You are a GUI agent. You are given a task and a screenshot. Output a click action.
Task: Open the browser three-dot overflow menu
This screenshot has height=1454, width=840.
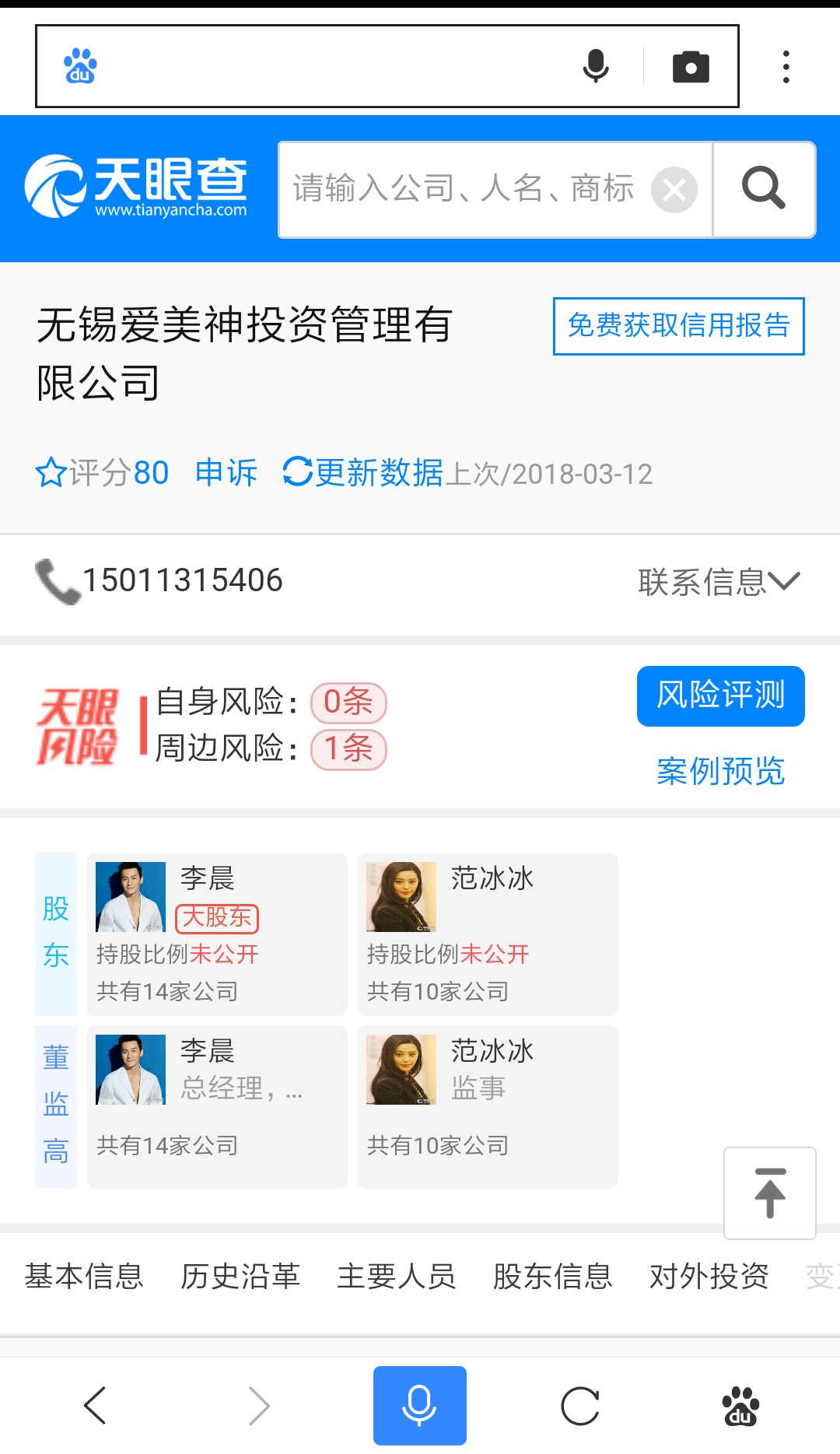tap(786, 65)
